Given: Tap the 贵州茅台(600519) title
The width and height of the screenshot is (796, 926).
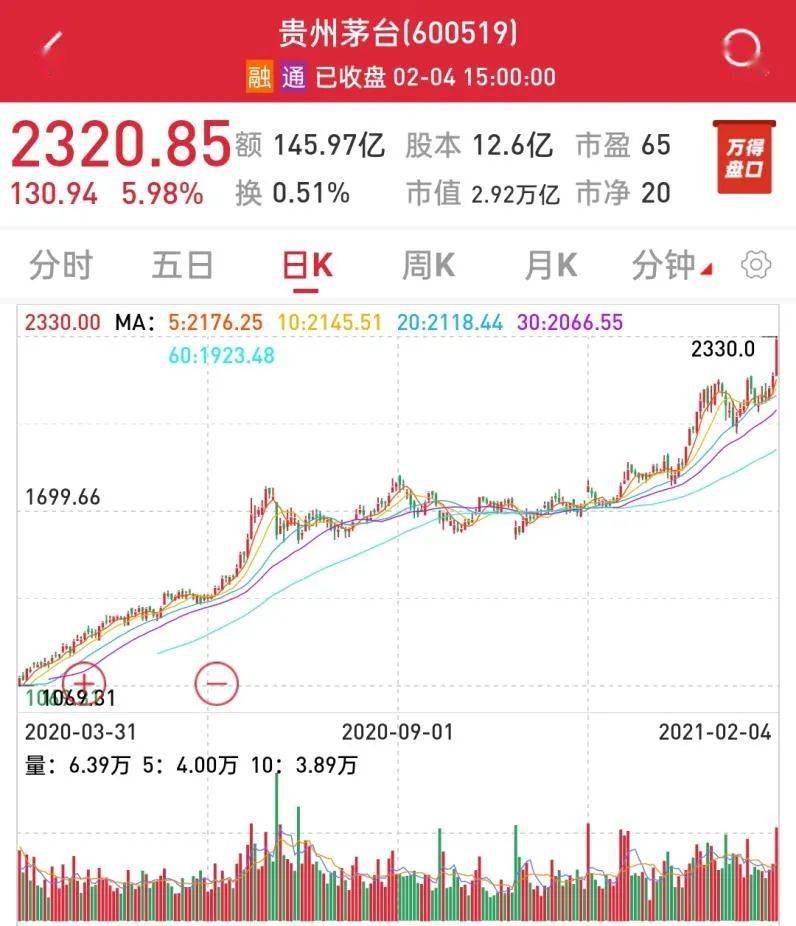Looking at the screenshot, I should click(397, 33).
